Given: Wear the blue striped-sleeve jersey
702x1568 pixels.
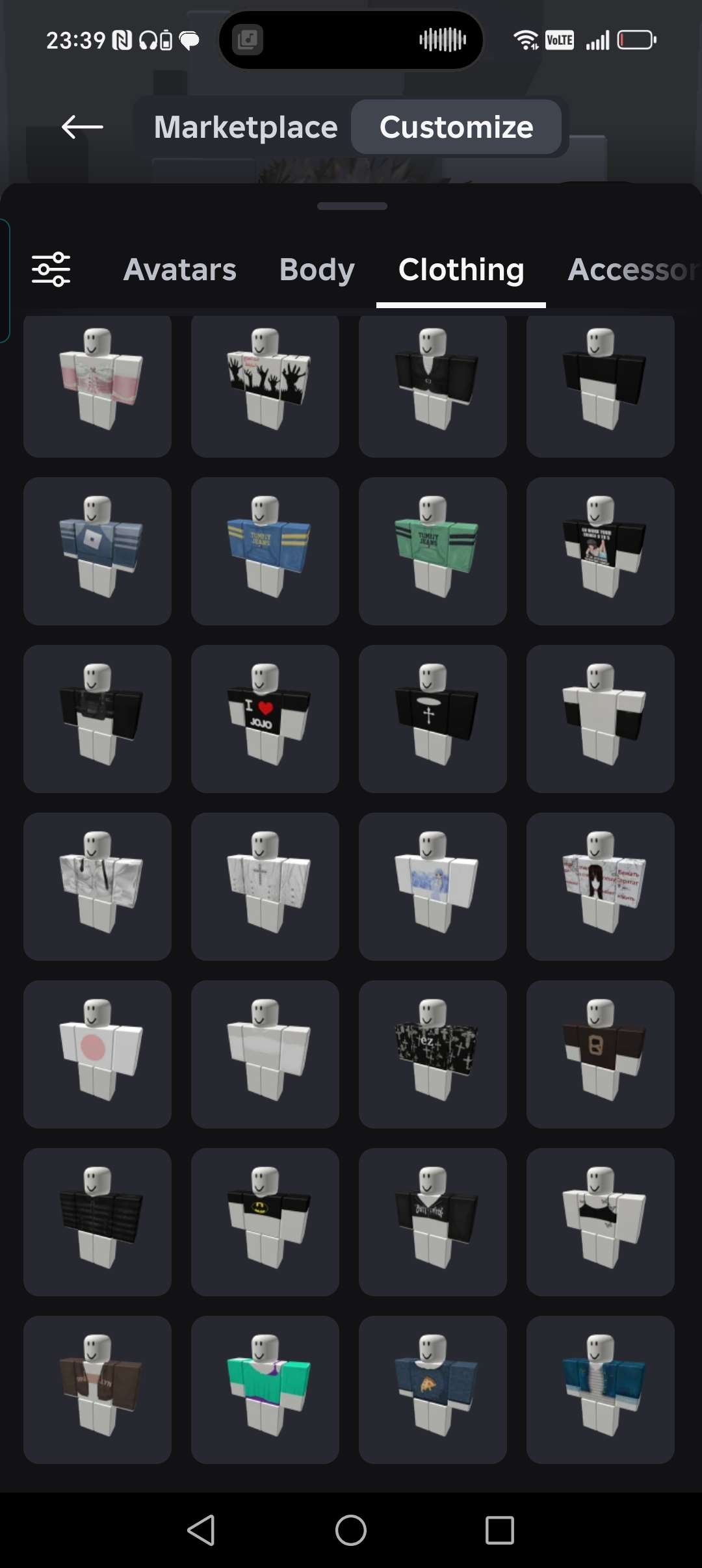Looking at the screenshot, I should click(x=265, y=551).
